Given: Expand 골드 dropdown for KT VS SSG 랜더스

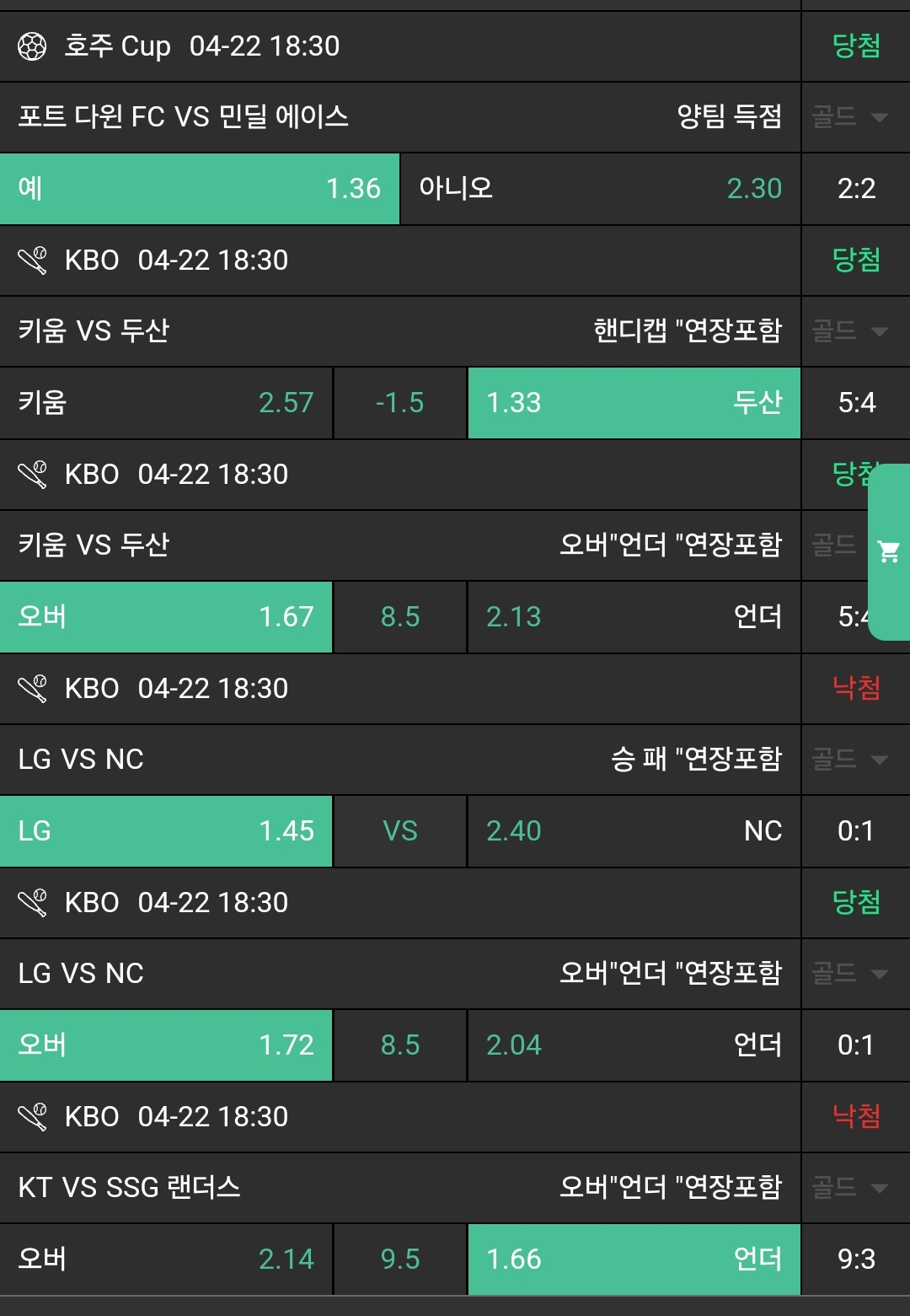Looking at the screenshot, I should [x=849, y=1188].
